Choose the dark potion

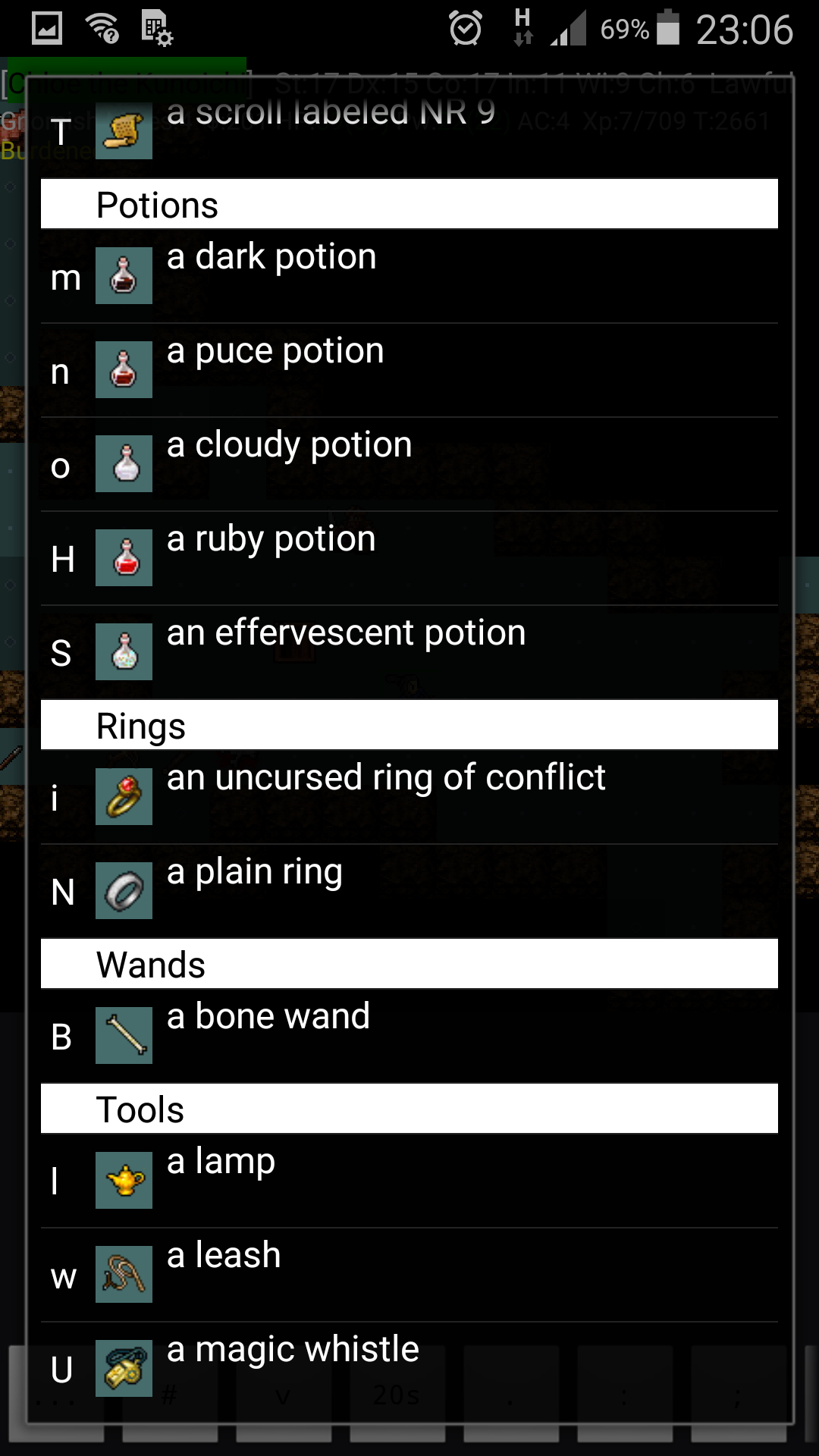coord(409,276)
